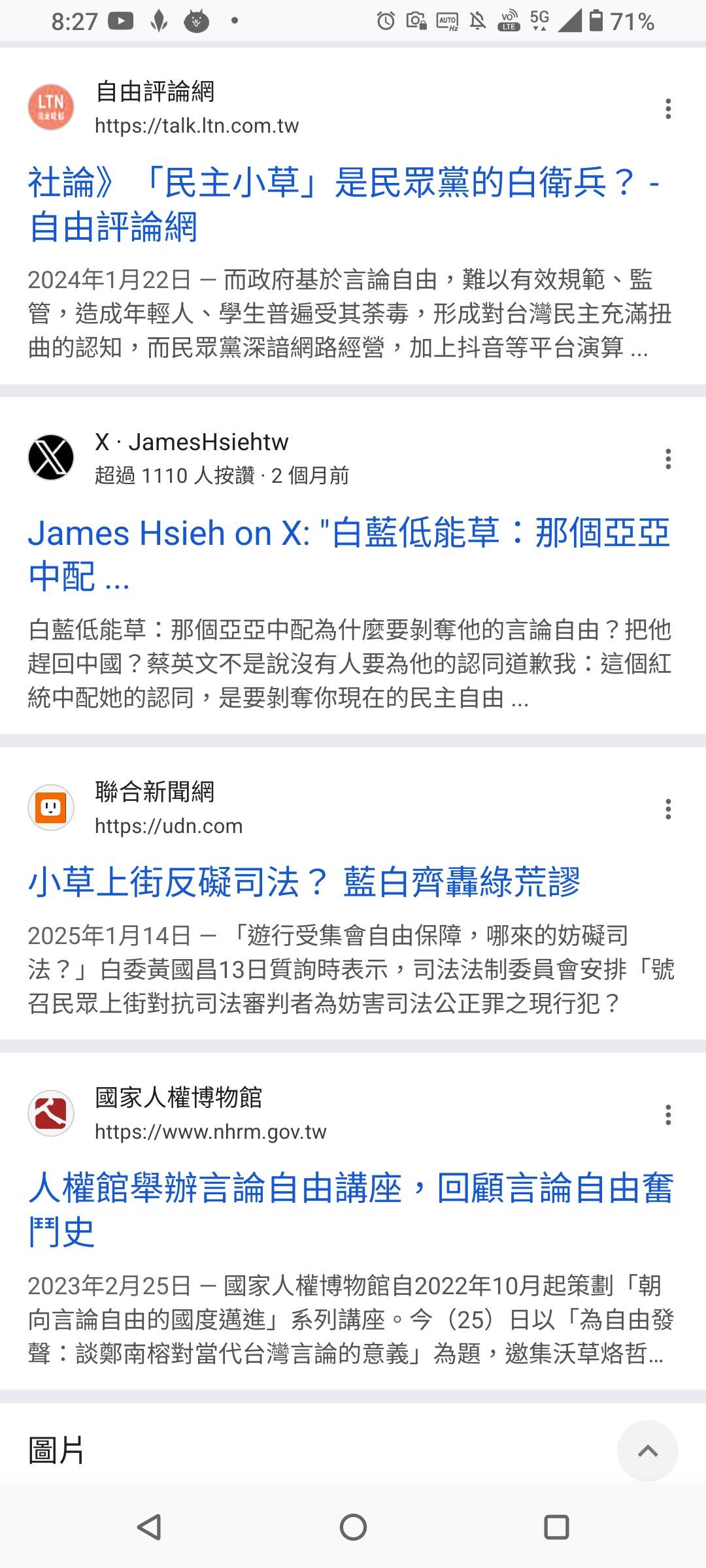Visit the talk.ltn.com.tw source site
706x1568 pixels.
coord(196,125)
